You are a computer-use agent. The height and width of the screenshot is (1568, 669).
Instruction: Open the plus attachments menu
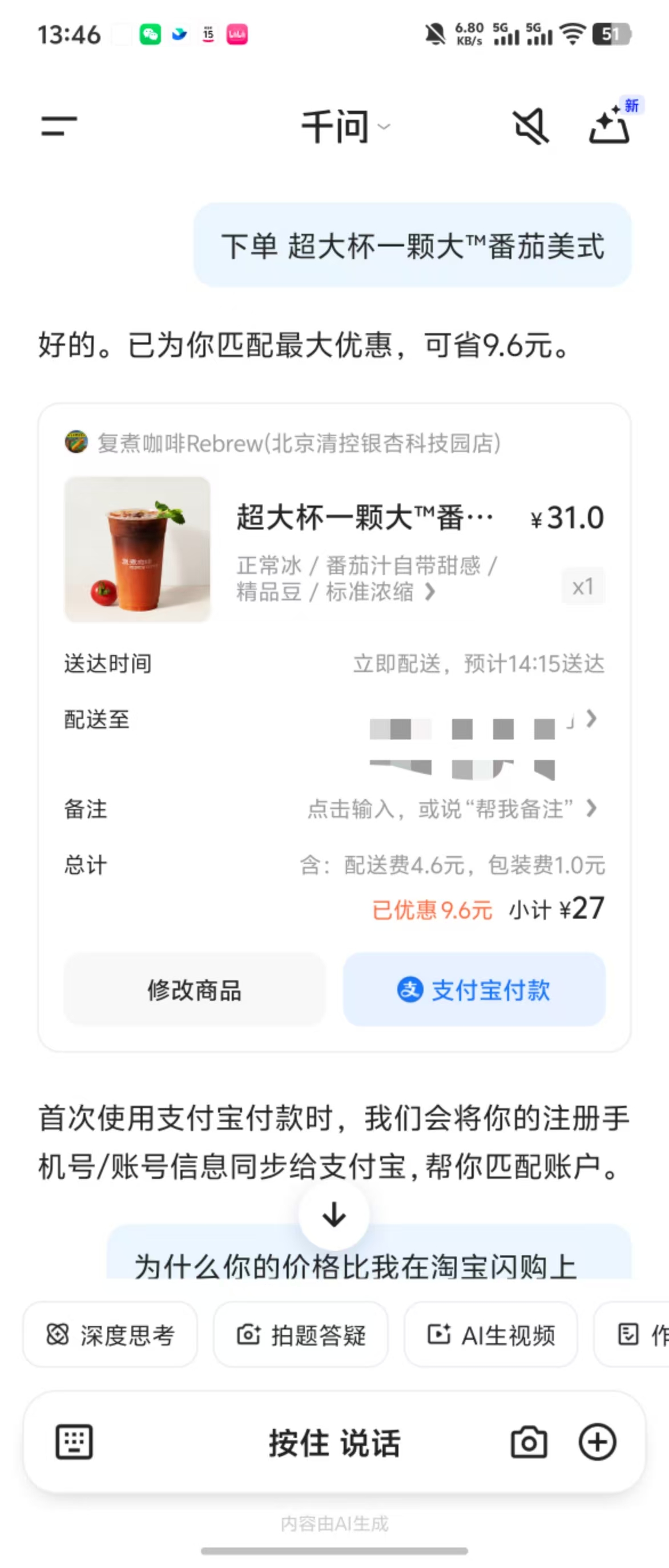pos(597,1442)
